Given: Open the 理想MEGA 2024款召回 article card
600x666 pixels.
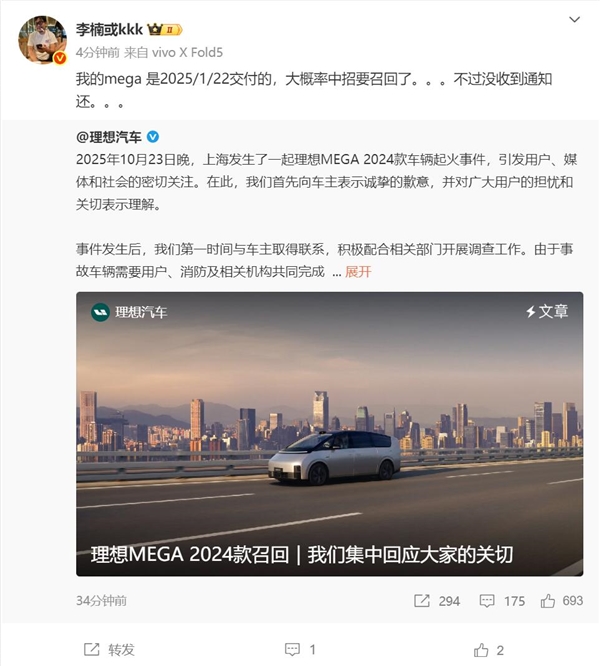Looking at the screenshot, I should click(x=329, y=433).
